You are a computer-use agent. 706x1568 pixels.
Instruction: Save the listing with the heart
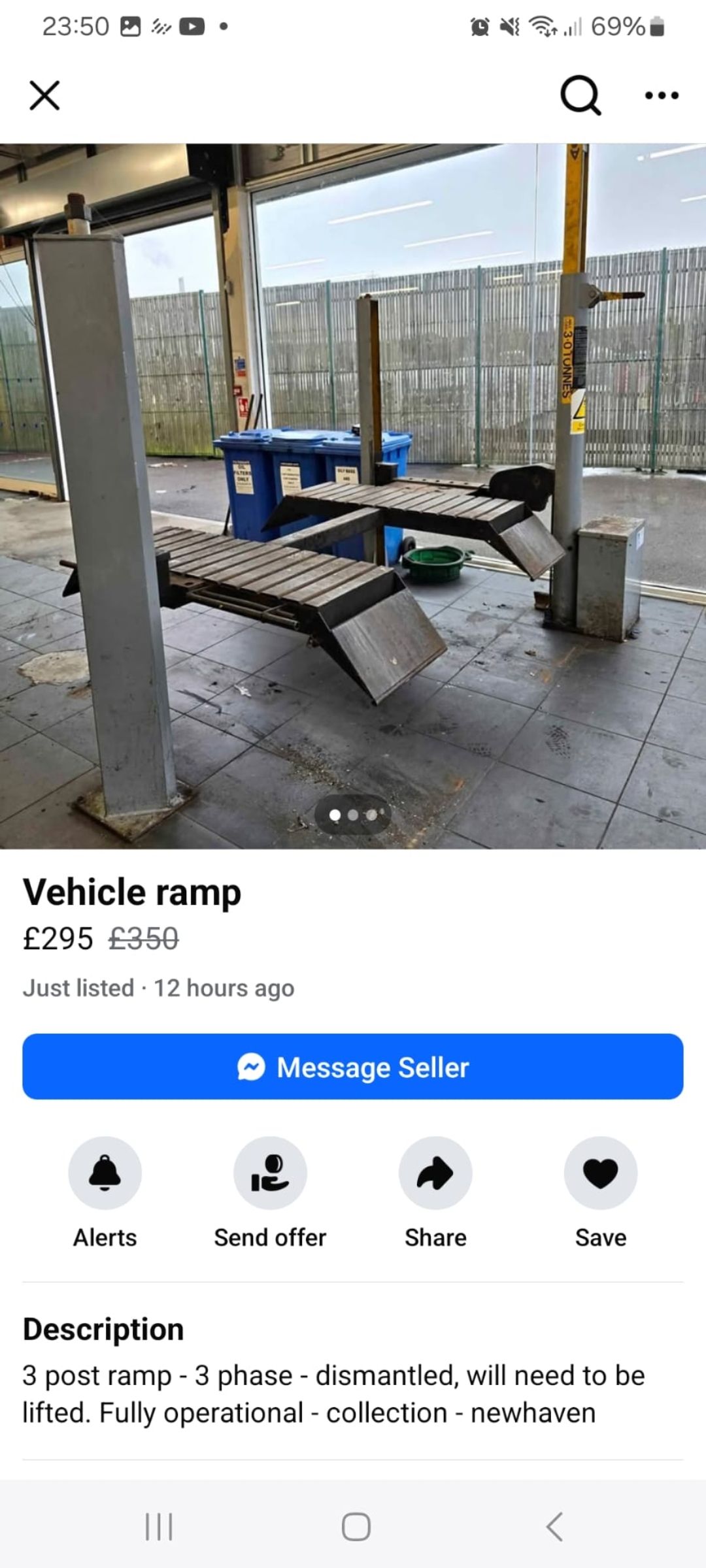click(600, 1173)
